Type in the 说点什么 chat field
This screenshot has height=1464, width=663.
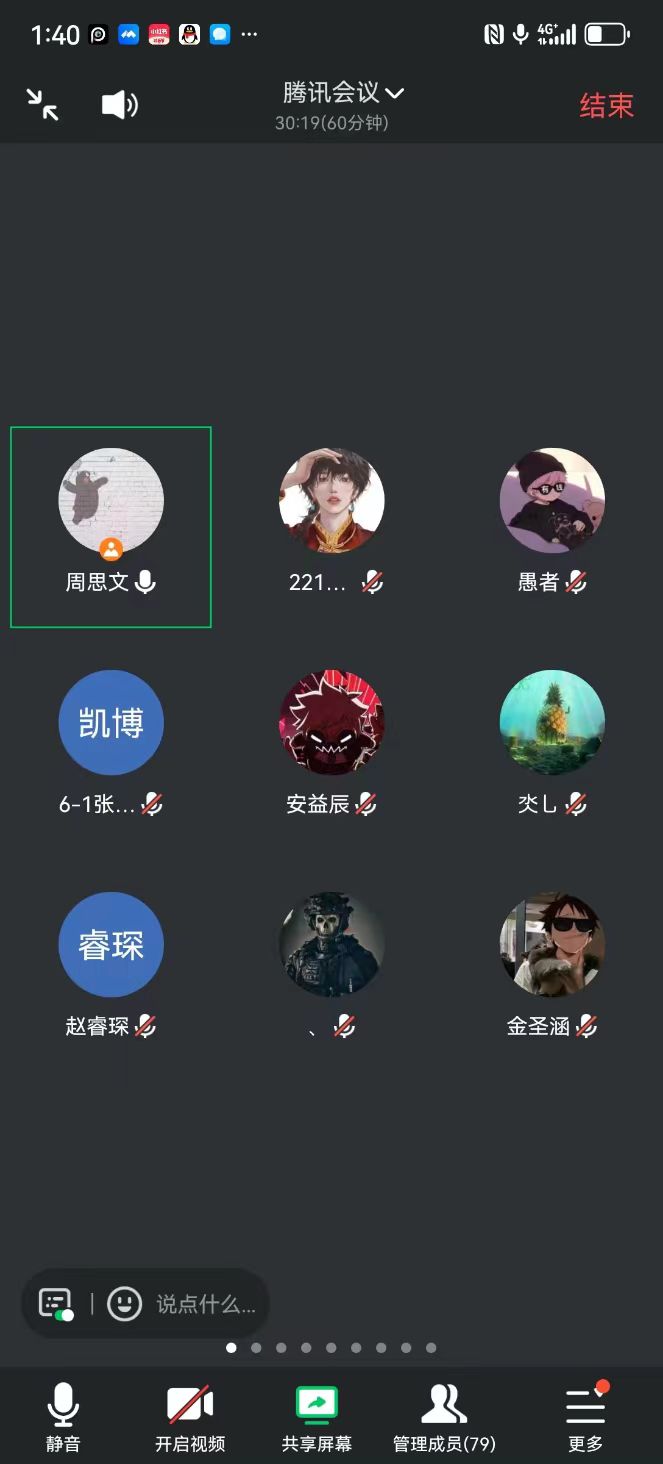pyautogui.click(x=205, y=1304)
